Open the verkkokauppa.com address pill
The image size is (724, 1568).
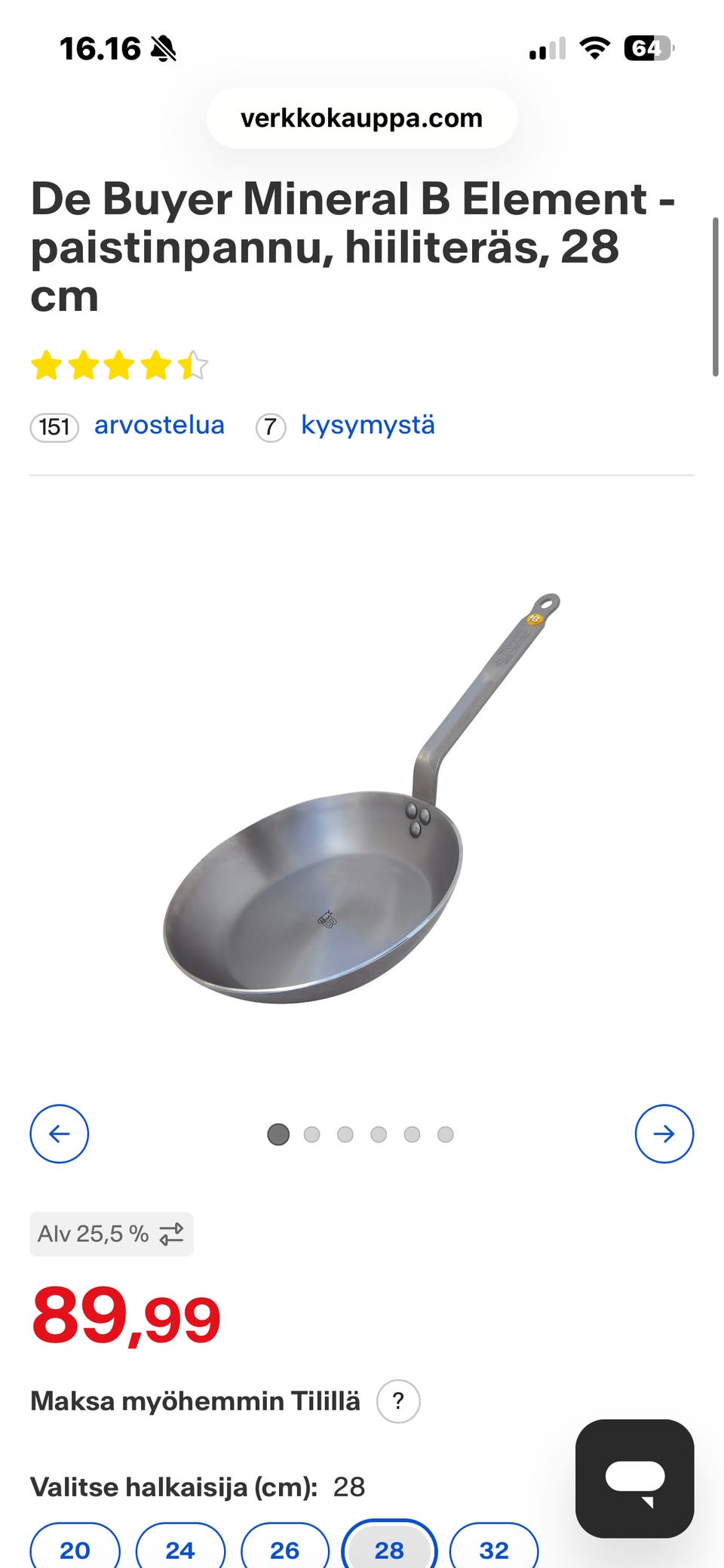click(x=362, y=118)
